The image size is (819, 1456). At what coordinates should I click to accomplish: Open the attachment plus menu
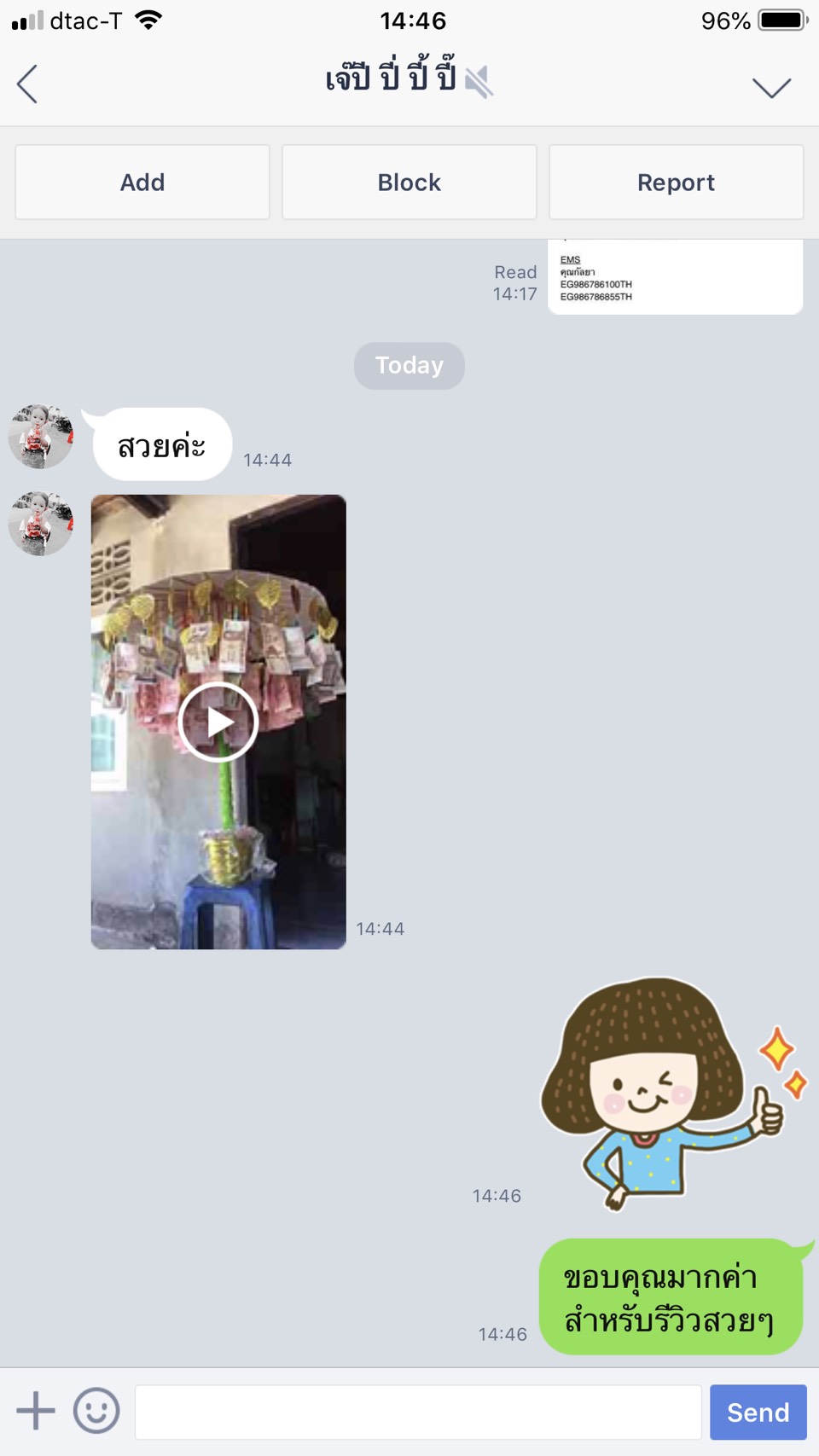point(35,1411)
